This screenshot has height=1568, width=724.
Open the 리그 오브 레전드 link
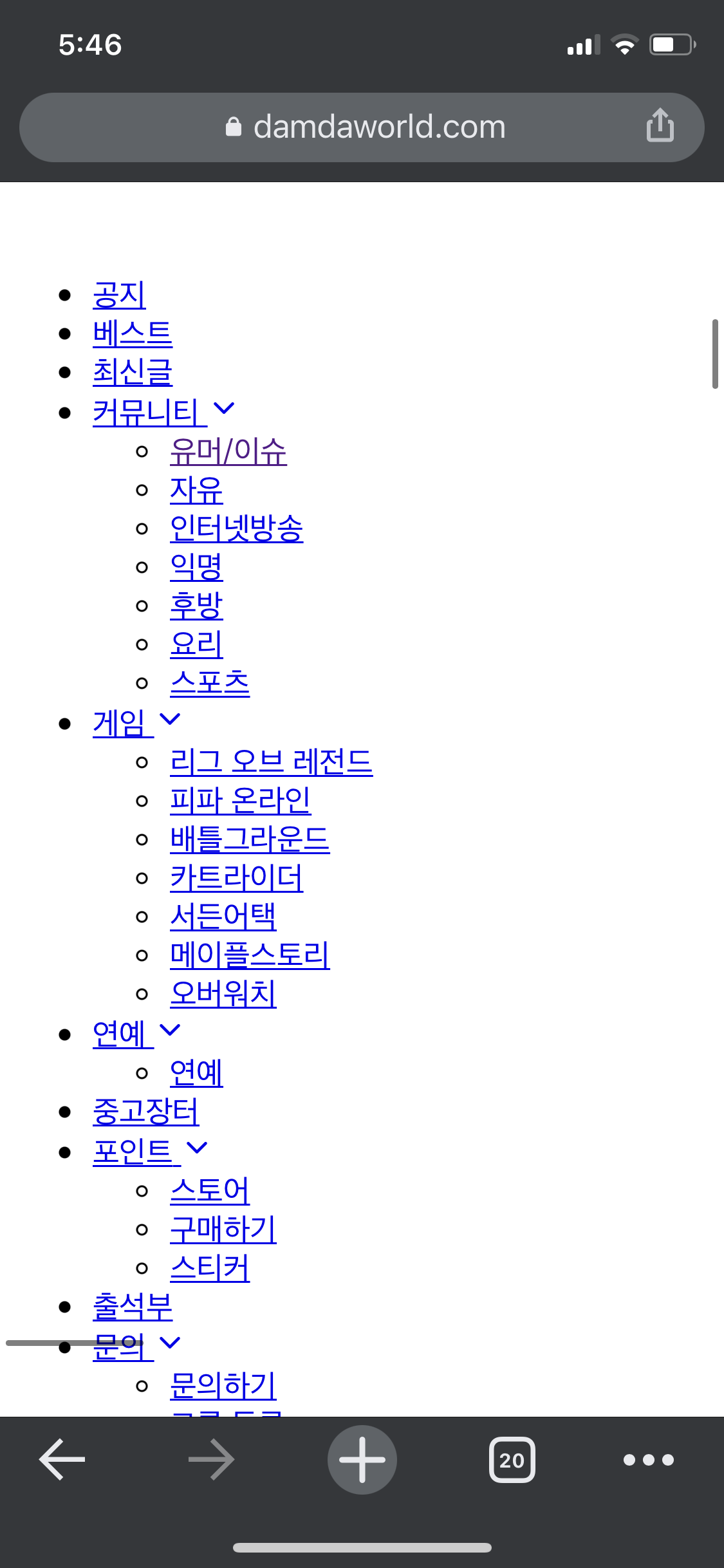(x=271, y=763)
